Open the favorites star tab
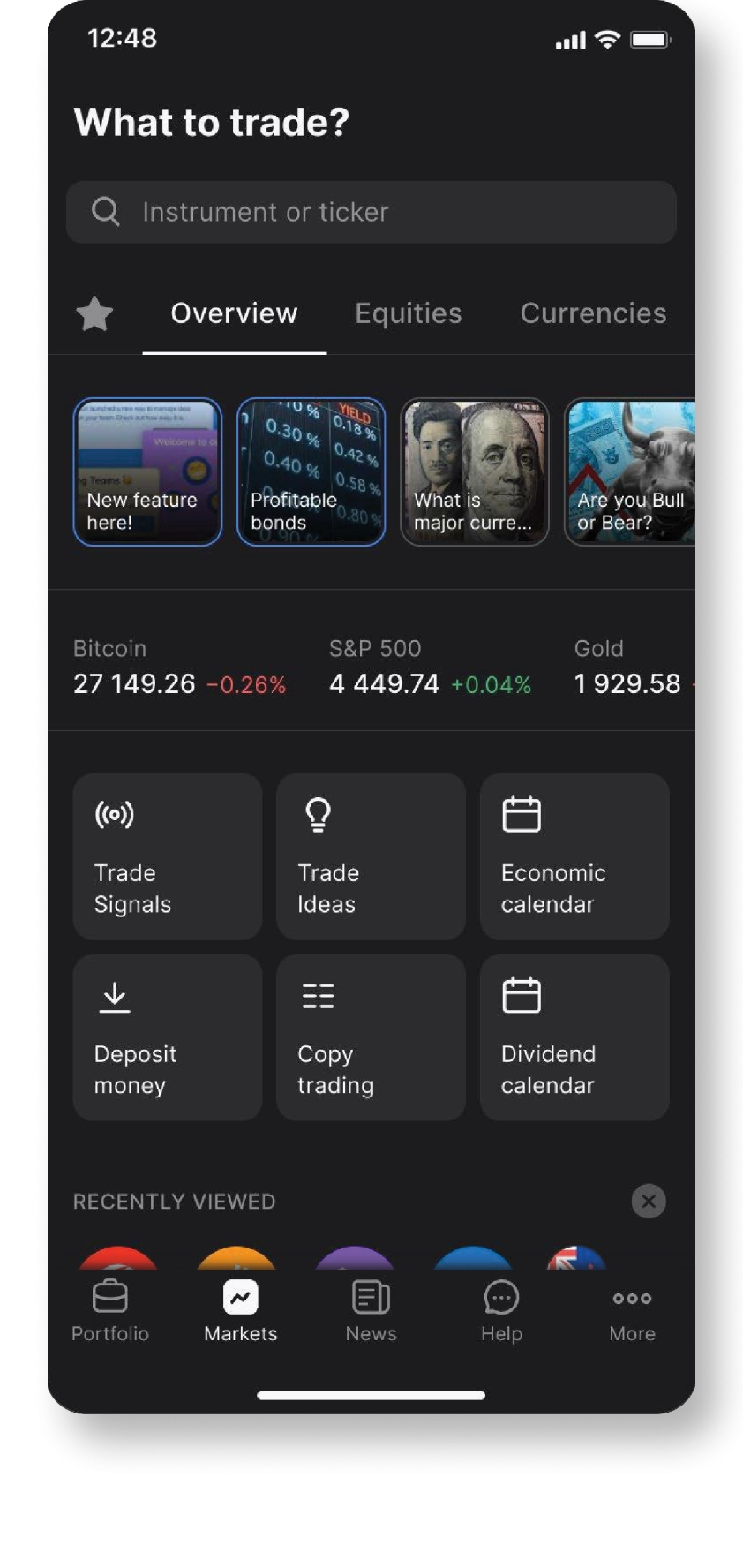 click(x=94, y=314)
